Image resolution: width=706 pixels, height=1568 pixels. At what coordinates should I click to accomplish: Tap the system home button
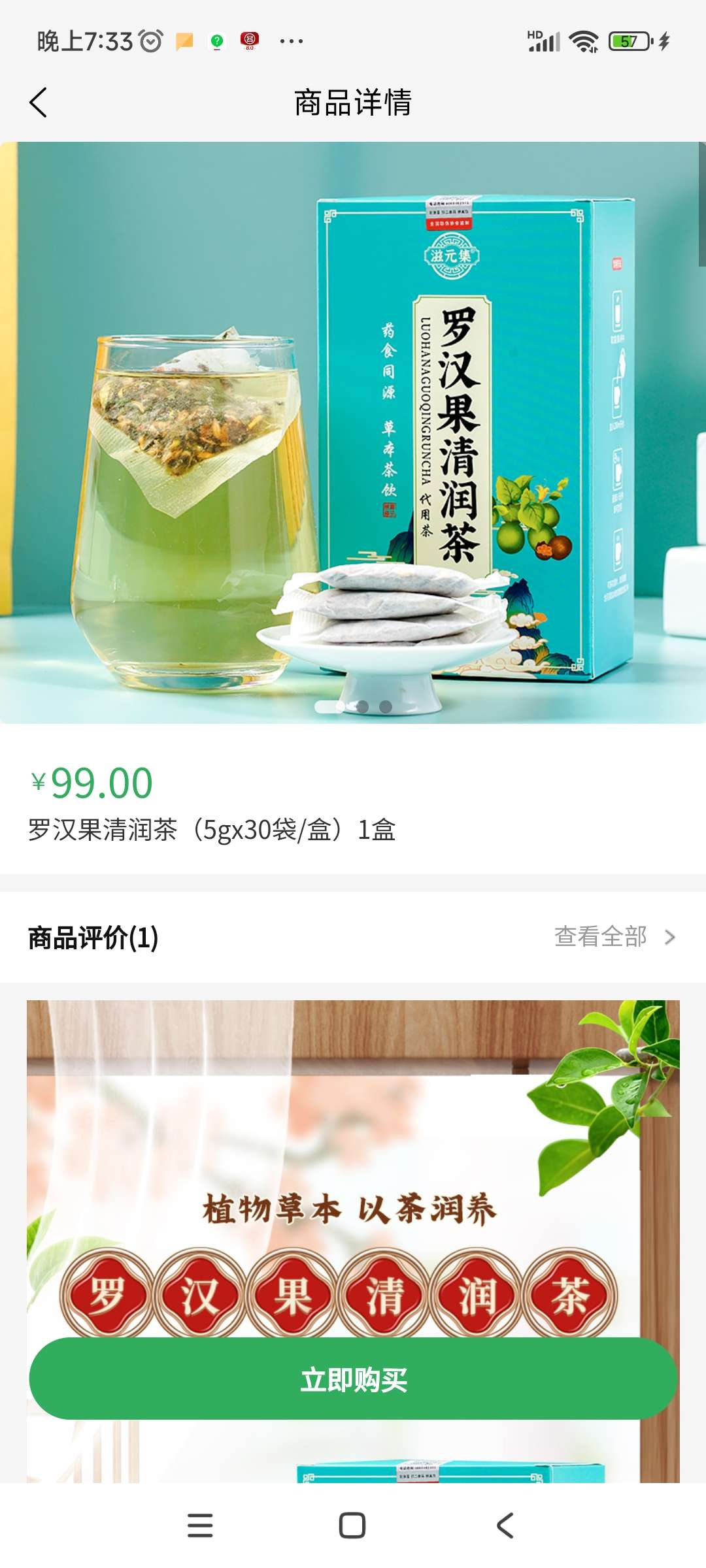[352, 1526]
